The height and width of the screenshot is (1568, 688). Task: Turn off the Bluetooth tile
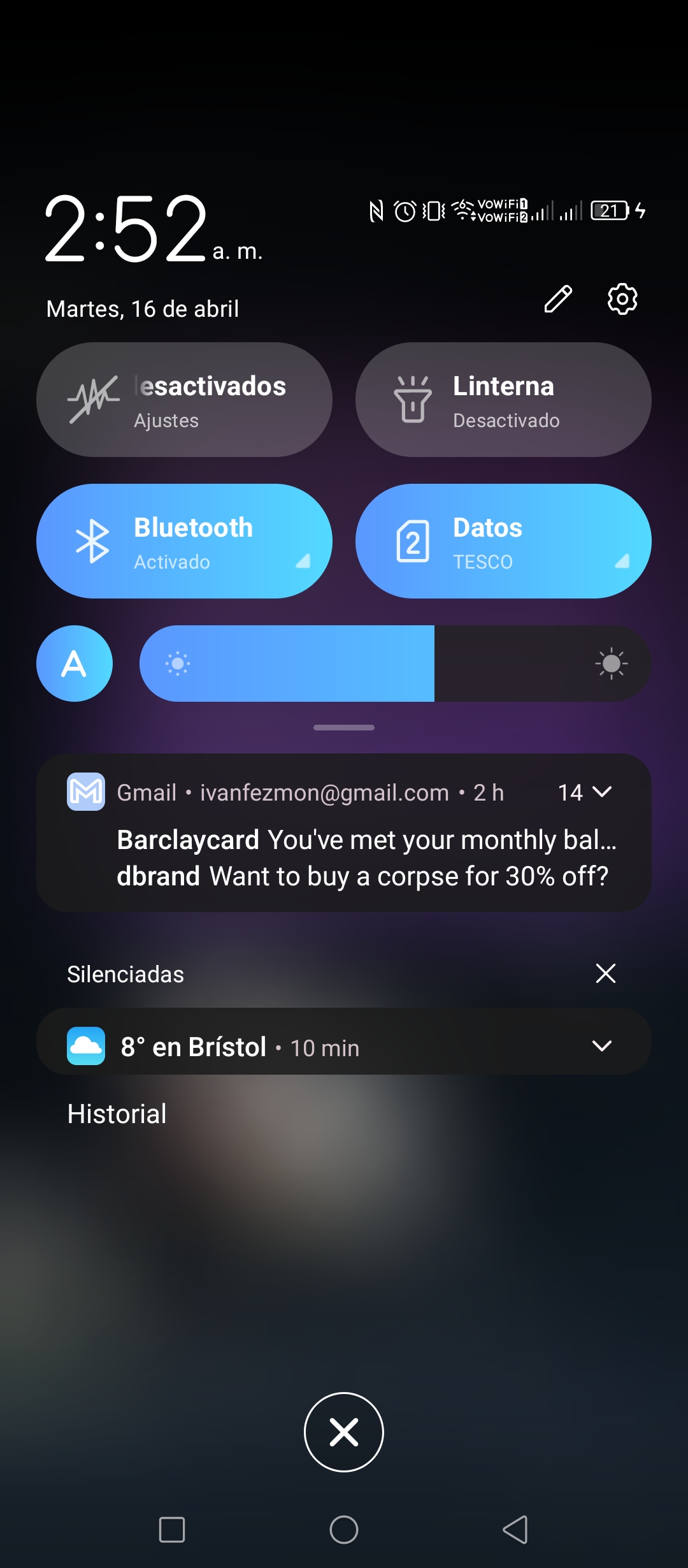[184, 541]
